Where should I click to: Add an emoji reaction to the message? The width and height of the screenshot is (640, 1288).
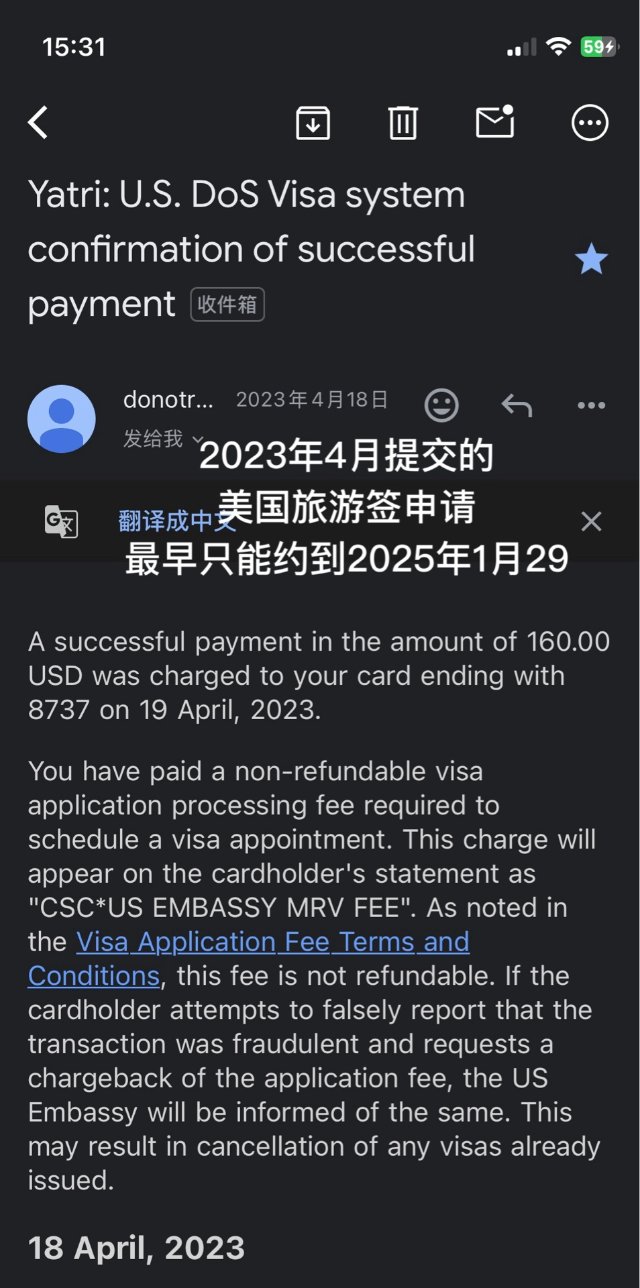click(441, 405)
